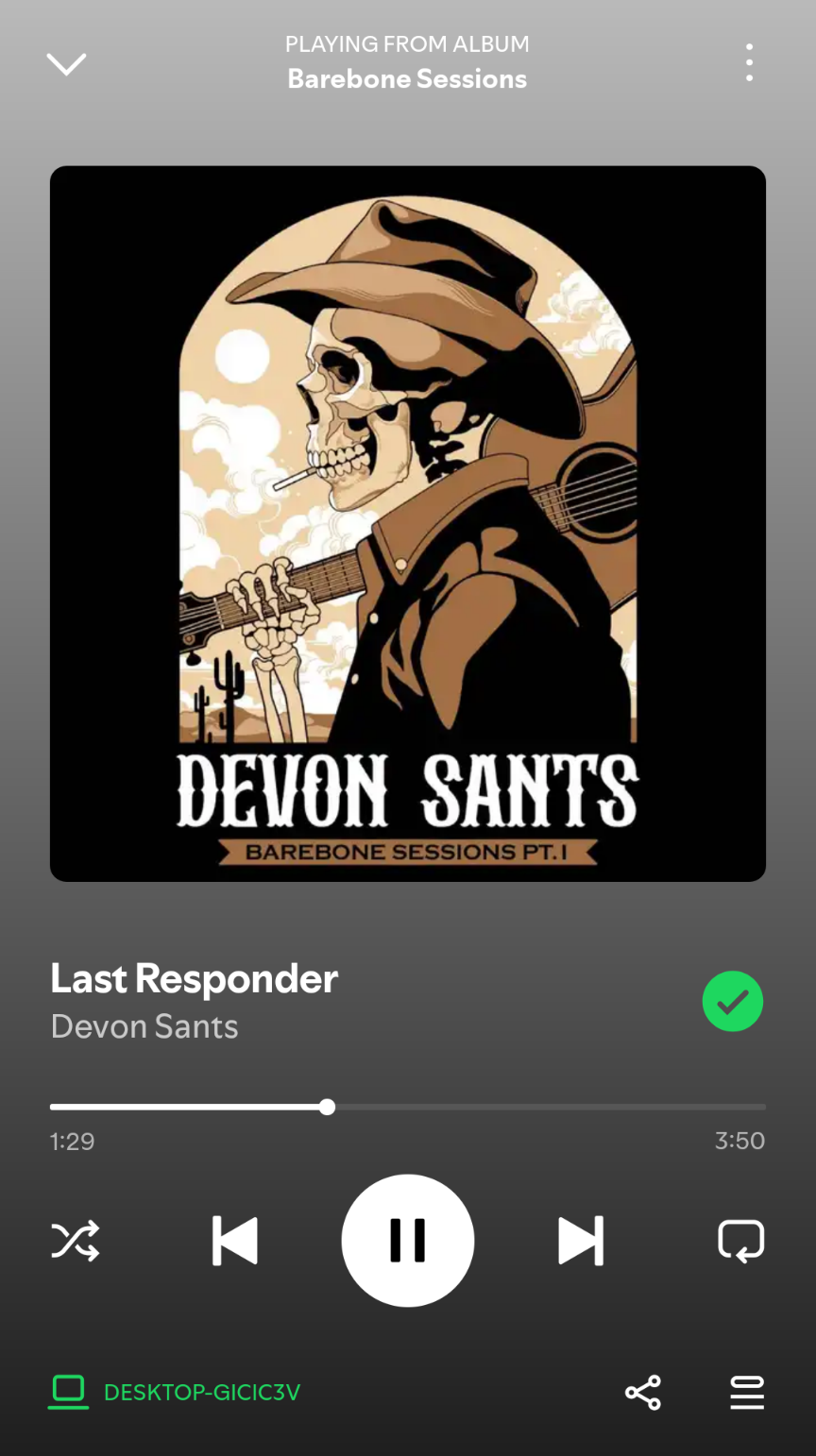Skip to the previous track
The width and height of the screenshot is (816, 1456).
click(x=234, y=1241)
